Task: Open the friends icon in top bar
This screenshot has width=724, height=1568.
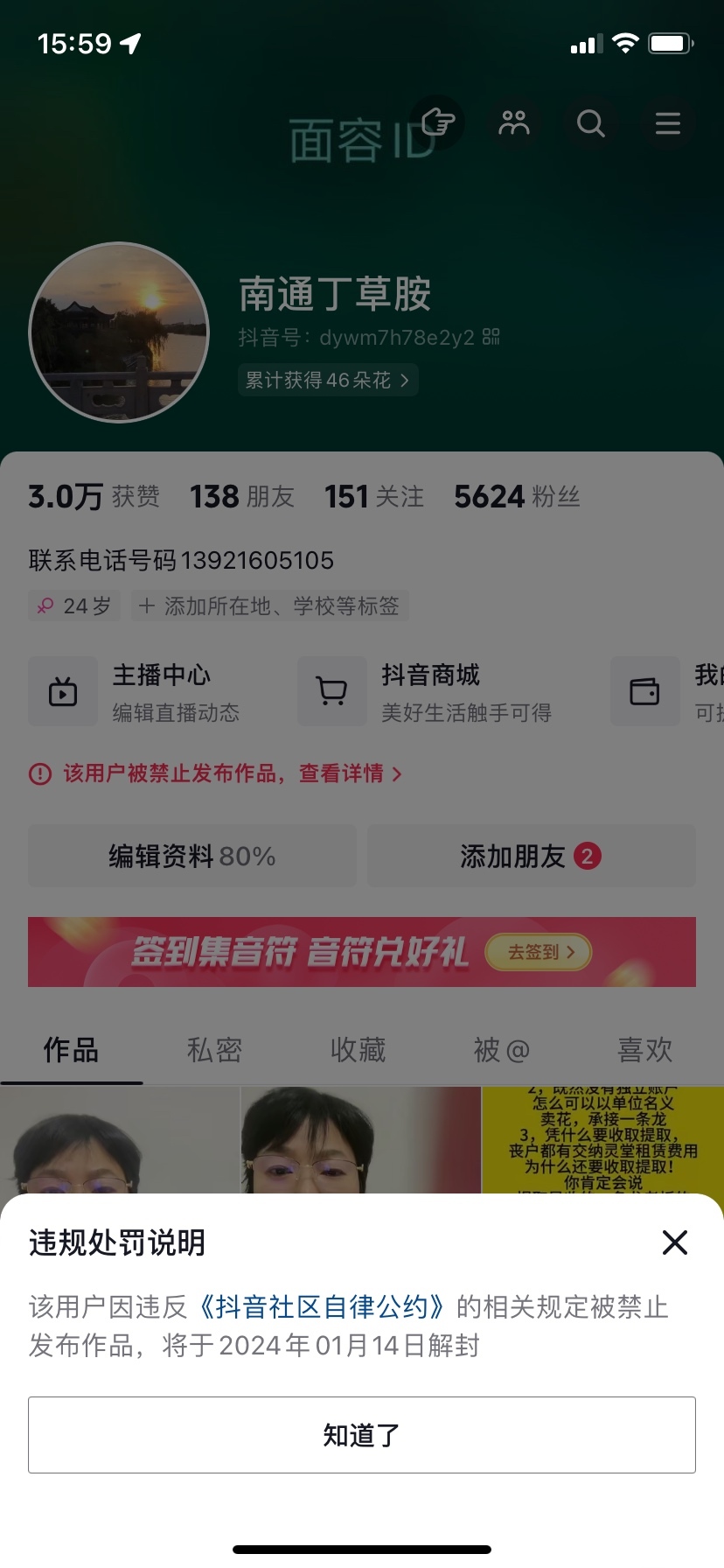Action: pyautogui.click(x=514, y=123)
